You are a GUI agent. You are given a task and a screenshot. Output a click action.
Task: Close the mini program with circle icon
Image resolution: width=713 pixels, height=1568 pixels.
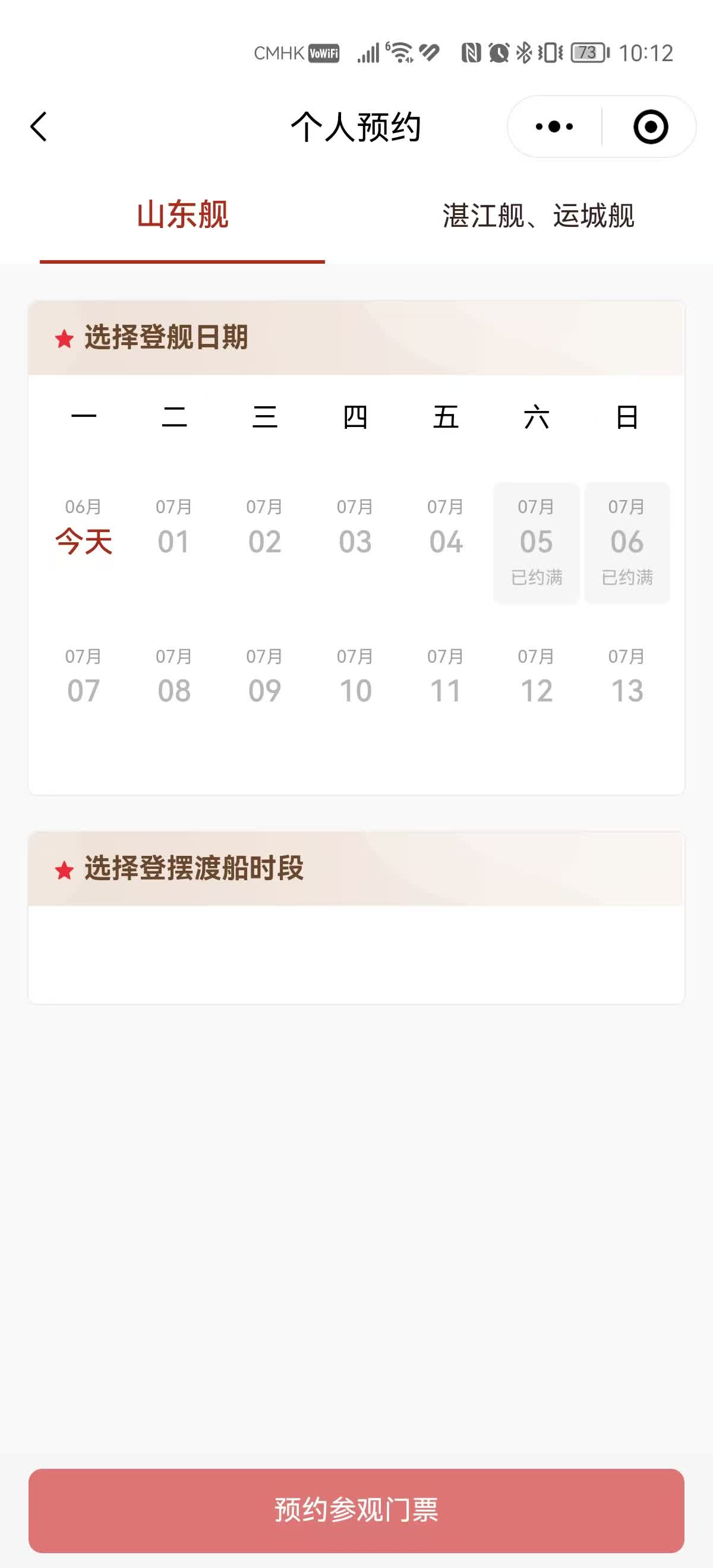650,127
